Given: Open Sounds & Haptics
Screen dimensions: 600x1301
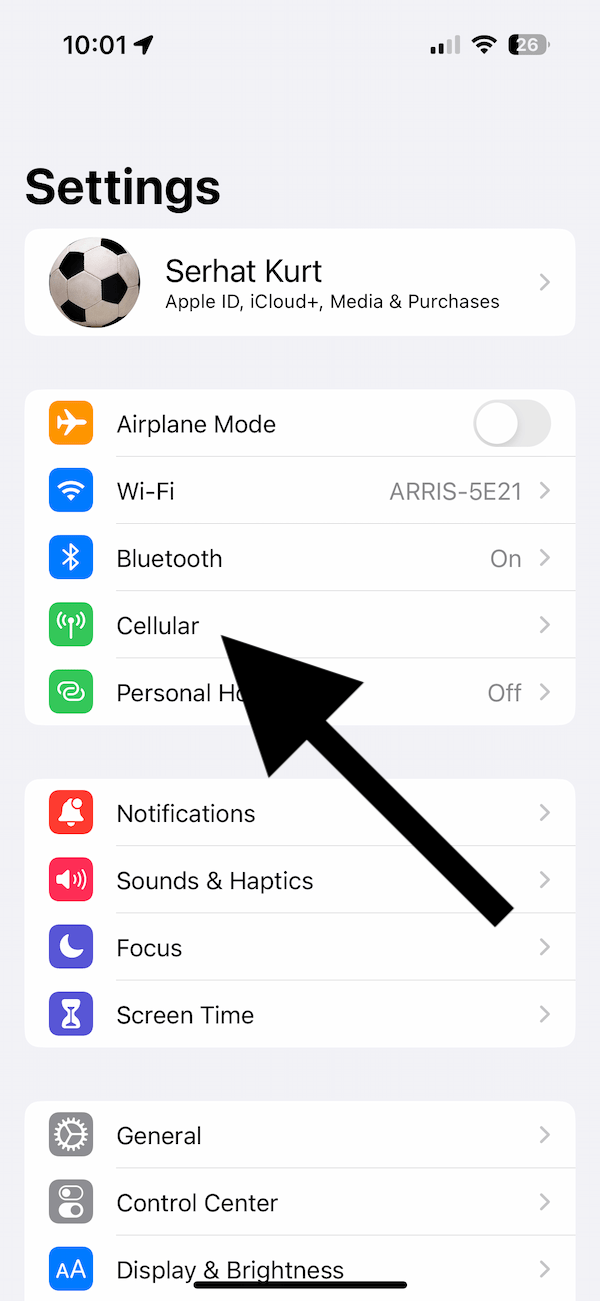Looking at the screenshot, I should [300, 880].
